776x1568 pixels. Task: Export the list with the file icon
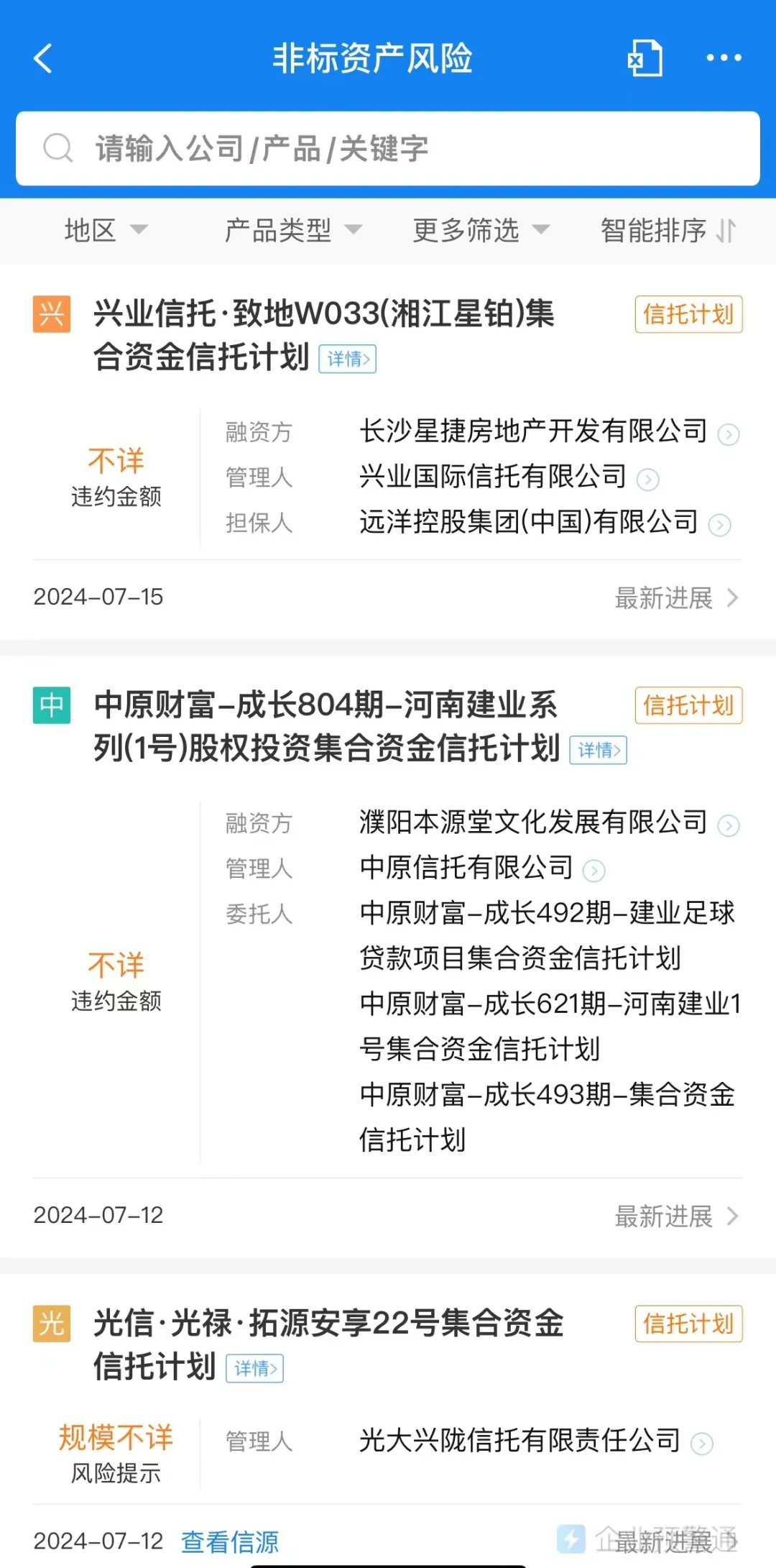click(x=645, y=58)
